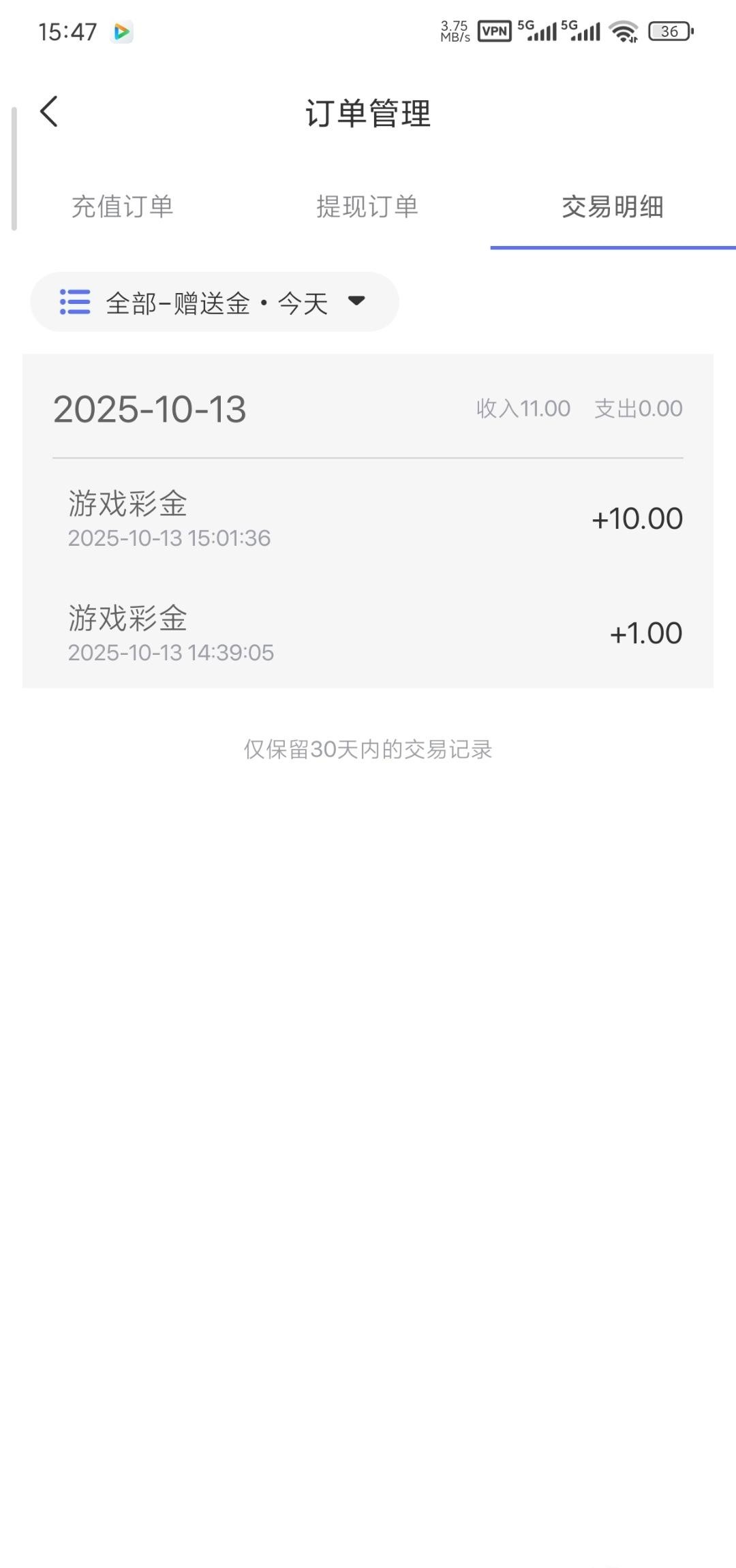Click the VPN indicator in the status bar
This screenshot has height=1568, width=736.
coord(494,31)
